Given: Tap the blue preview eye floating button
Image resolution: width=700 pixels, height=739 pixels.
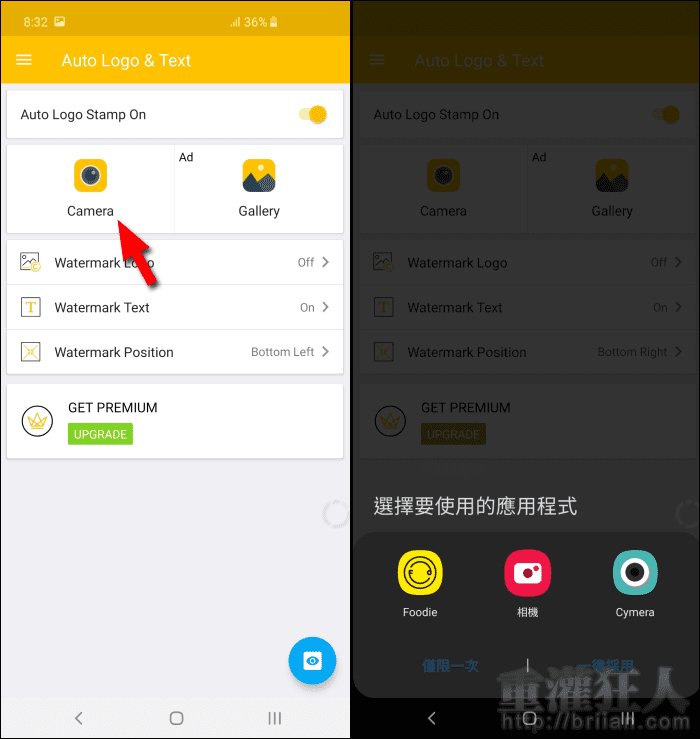Looking at the screenshot, I should 312,660.
